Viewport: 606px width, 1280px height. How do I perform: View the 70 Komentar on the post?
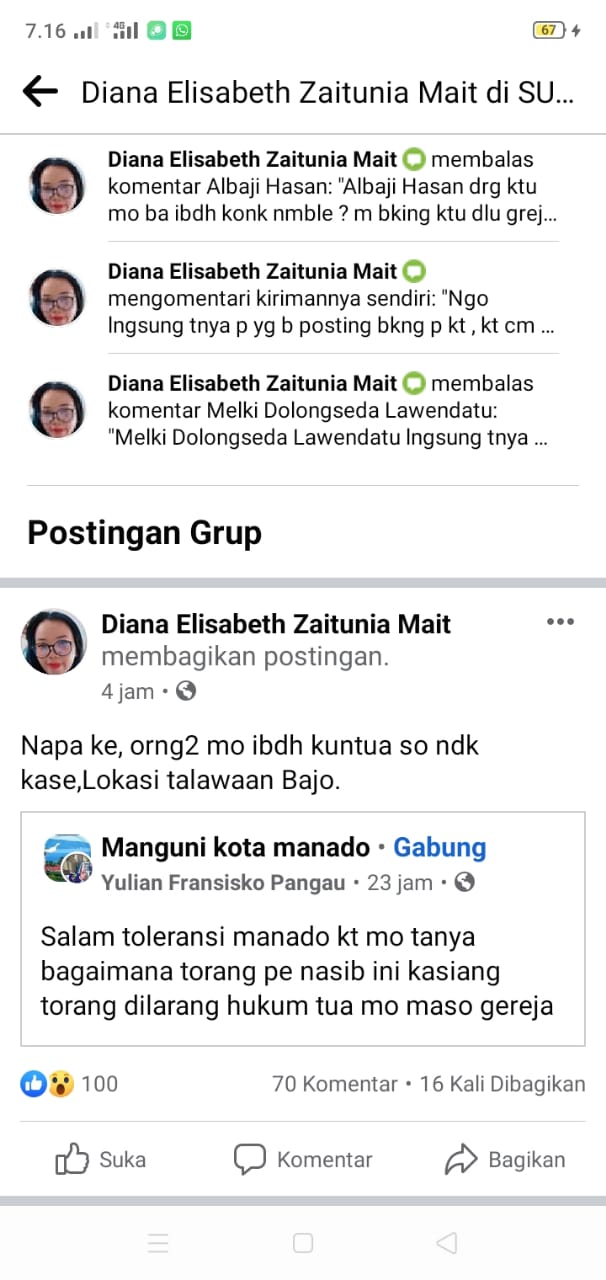334,1083
